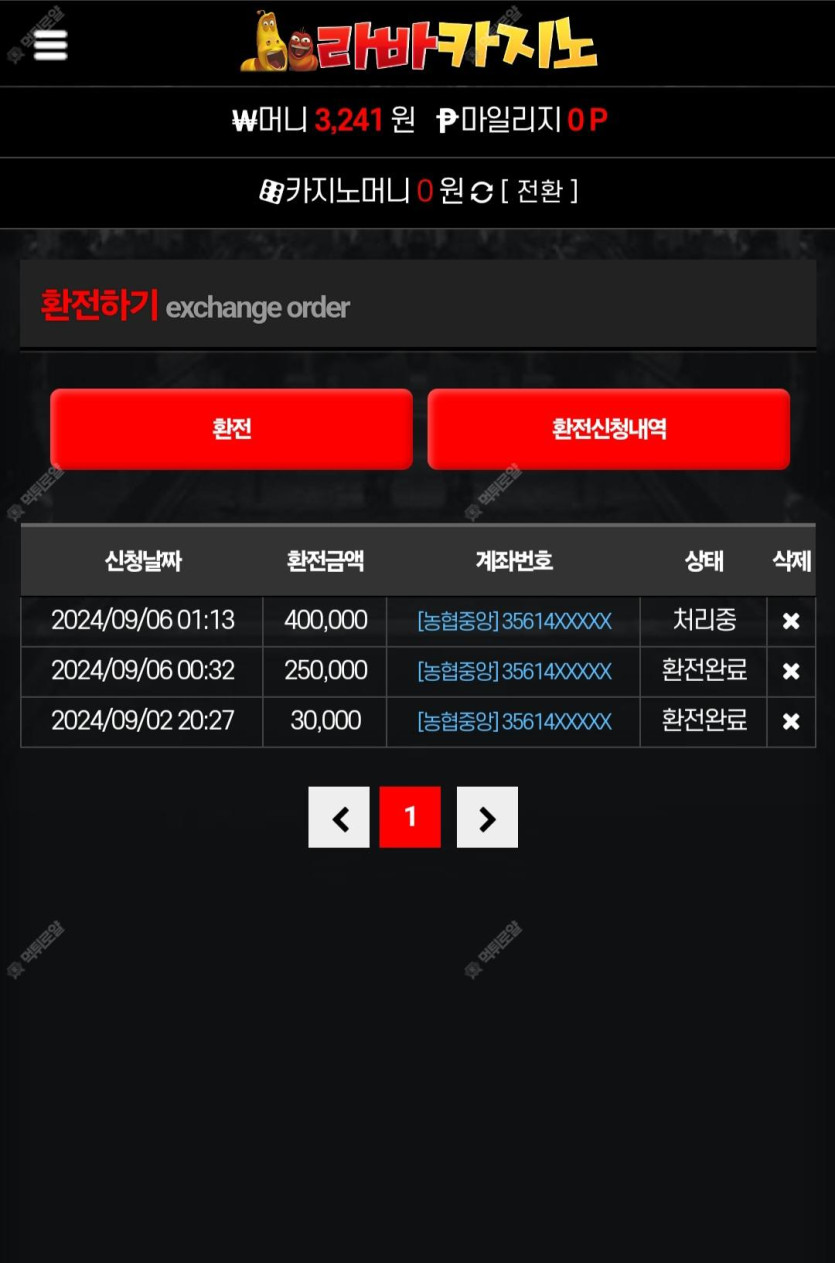
Task: Go to the previous page
Action: coord(339,818)
